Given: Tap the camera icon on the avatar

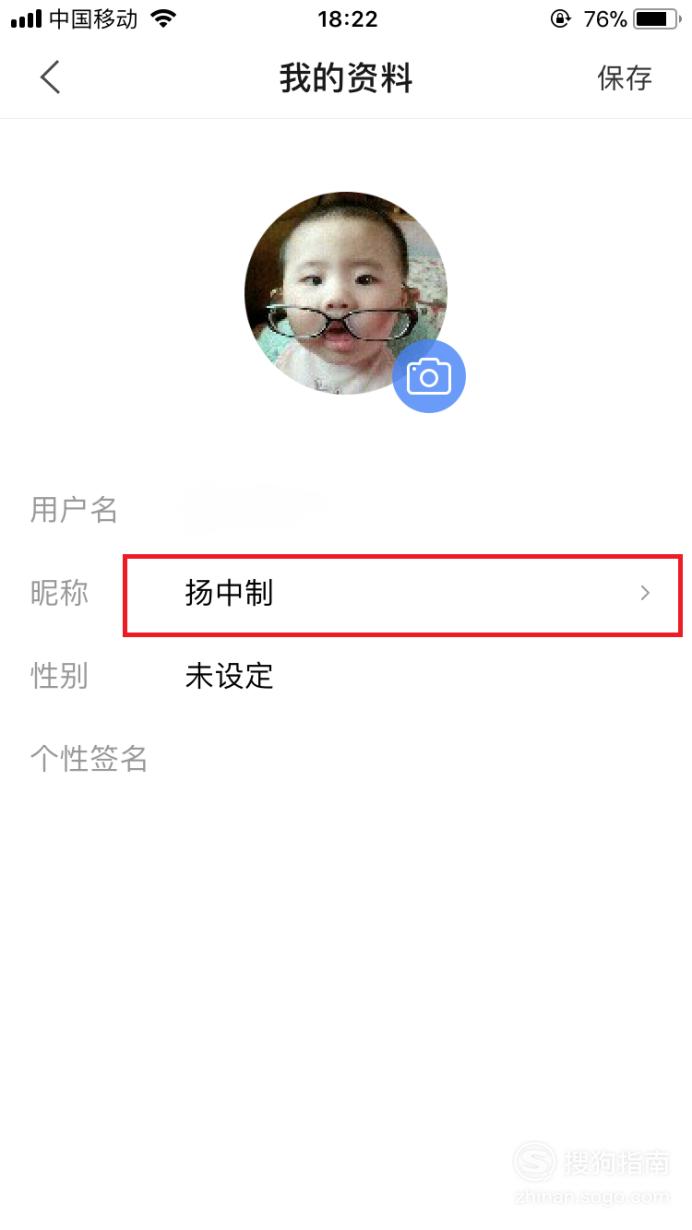Looking at the screenshot, I should pos(429,377).
